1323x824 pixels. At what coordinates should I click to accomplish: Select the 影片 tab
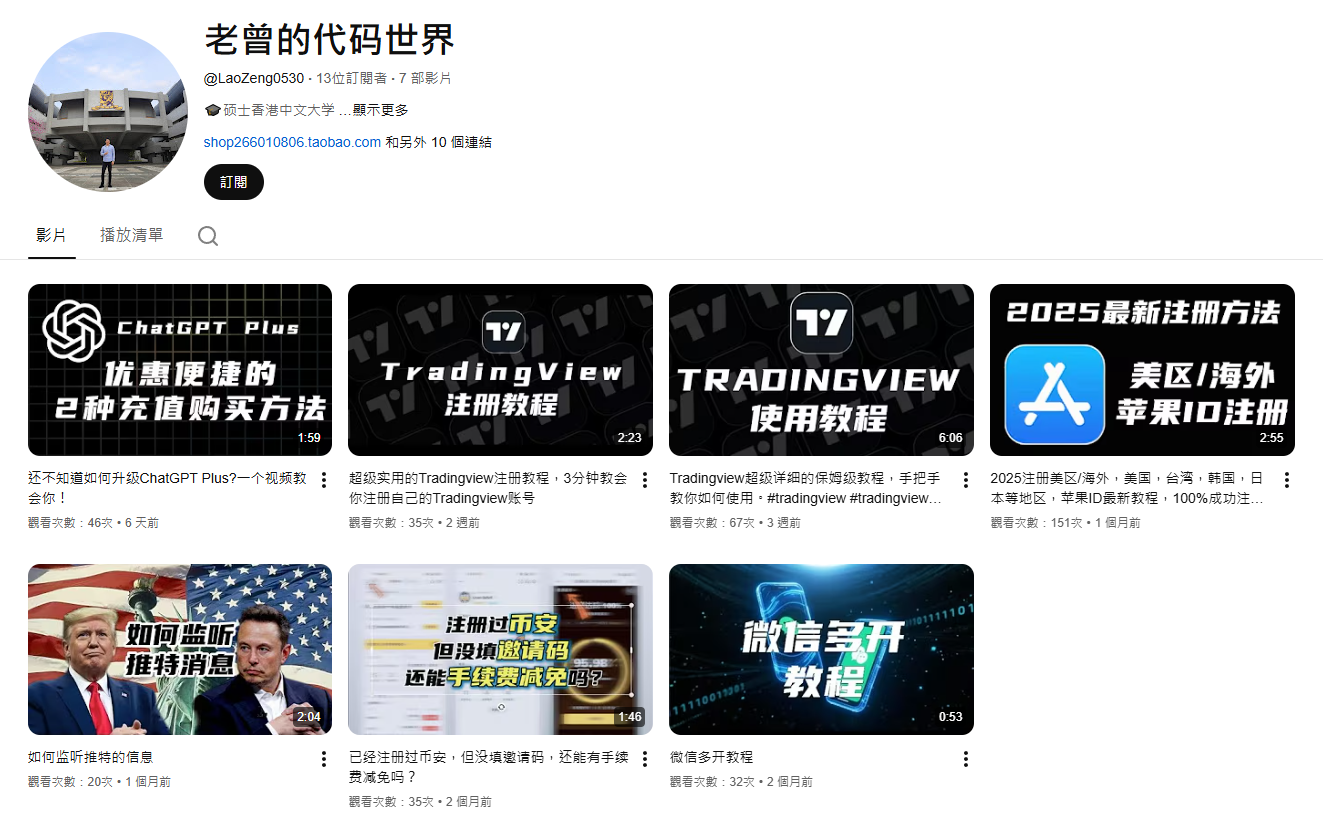pos(51,235)
